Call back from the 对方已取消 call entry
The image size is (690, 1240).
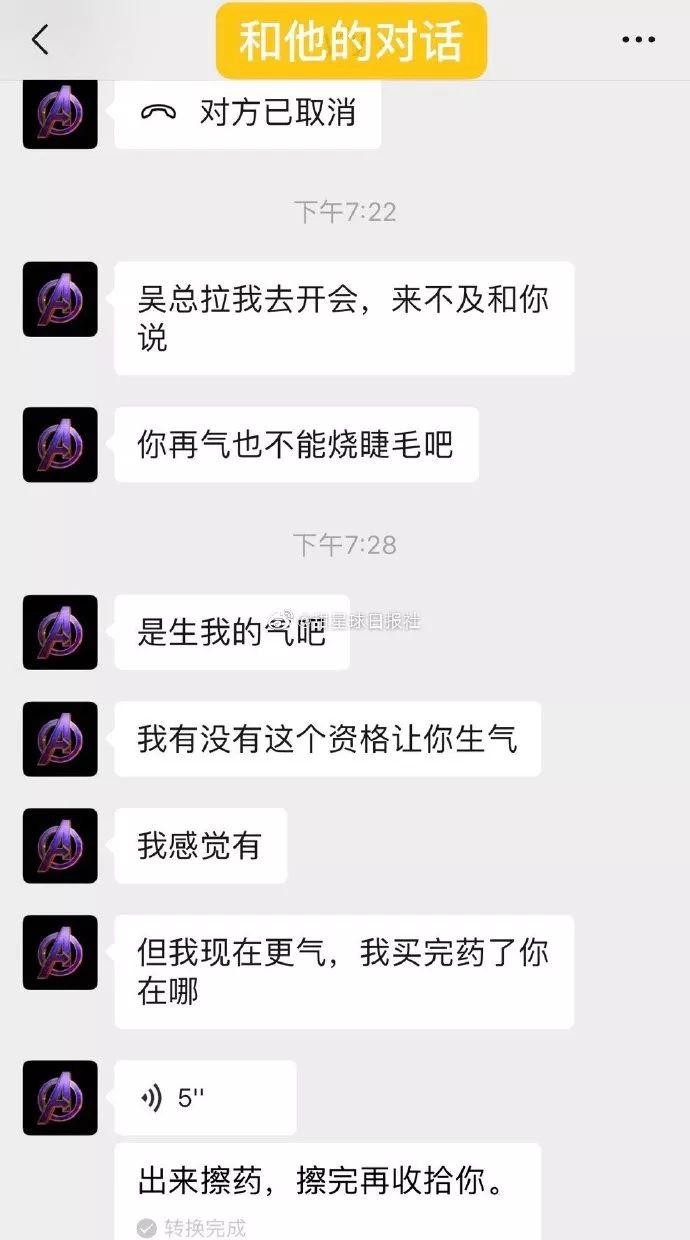(x=247, y=113)
